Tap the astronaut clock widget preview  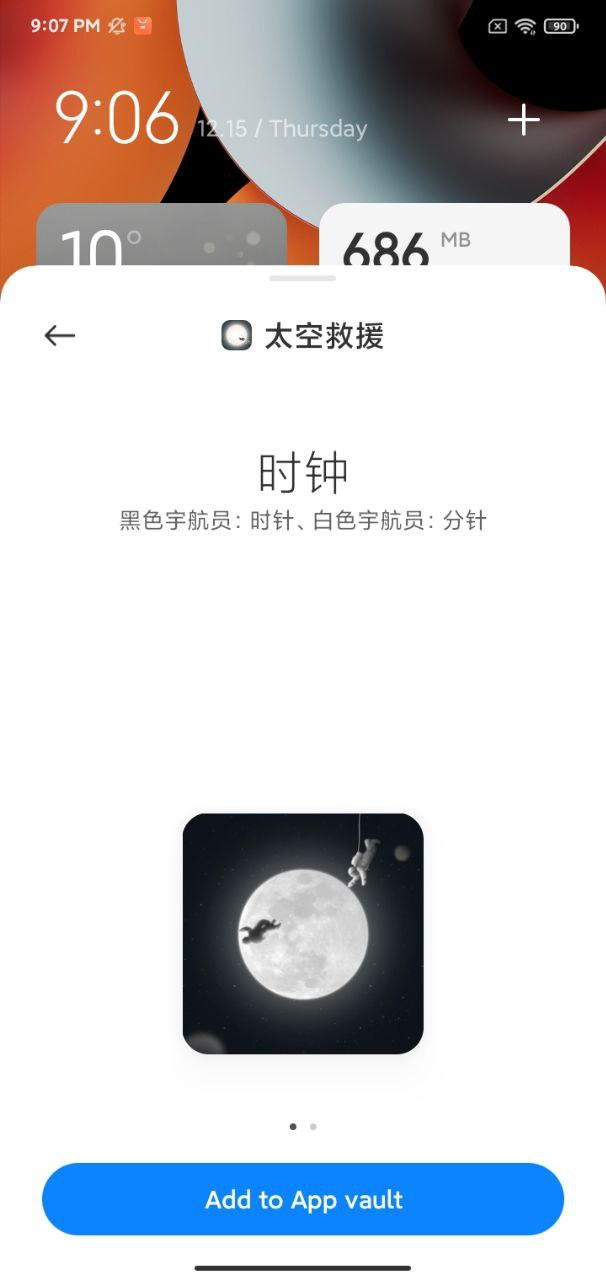tap(303, 933)
